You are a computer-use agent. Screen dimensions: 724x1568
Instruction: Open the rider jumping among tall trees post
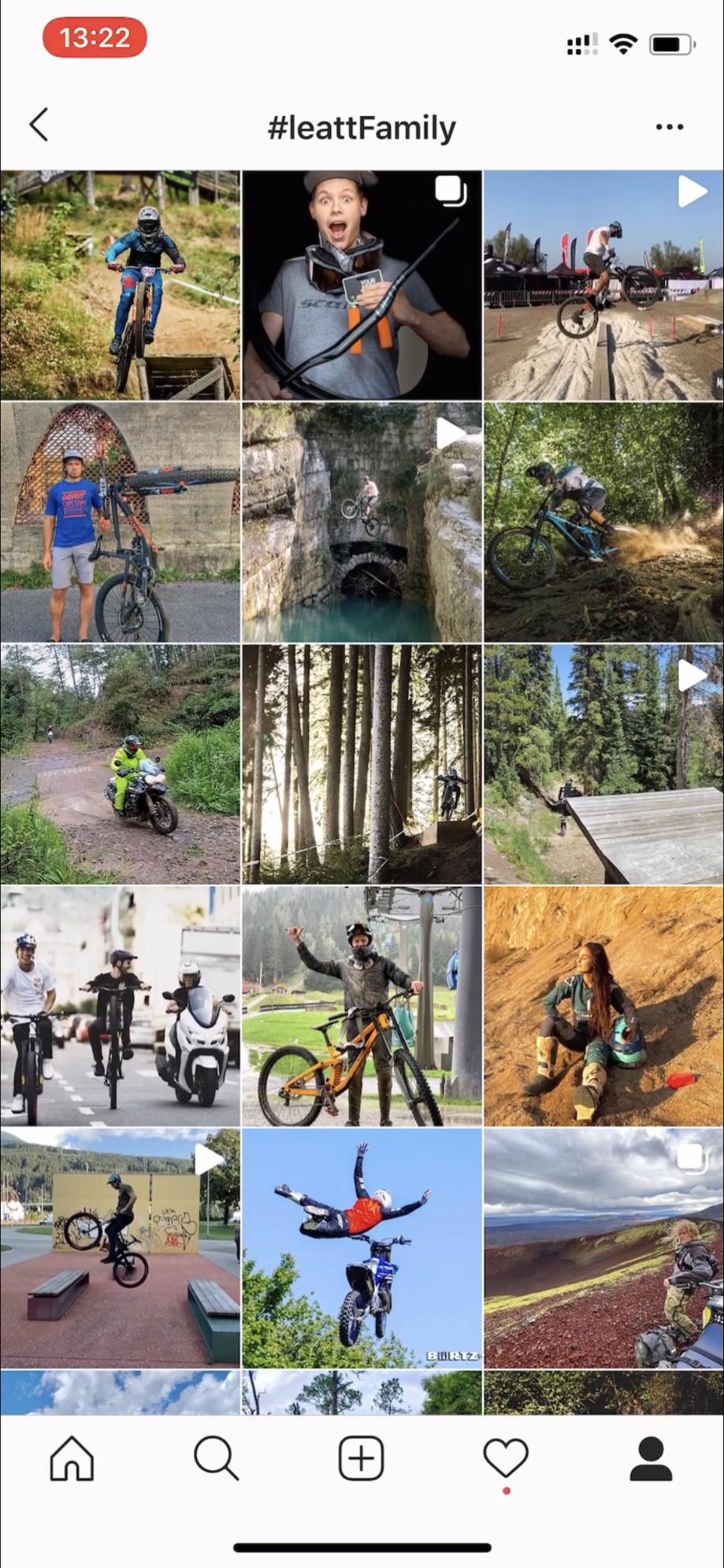point(362,764)
